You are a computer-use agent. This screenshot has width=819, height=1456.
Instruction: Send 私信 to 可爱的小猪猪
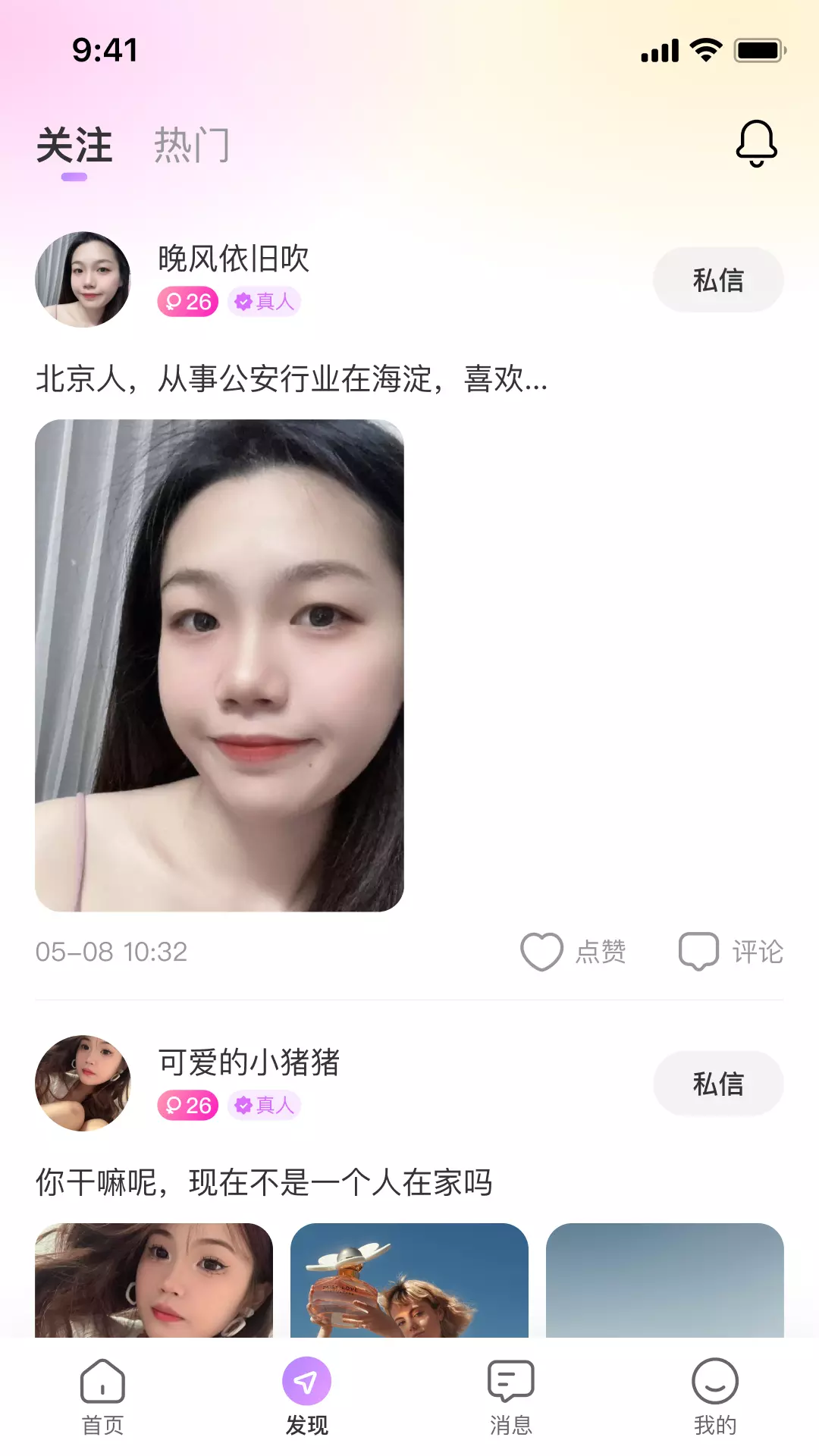click(718, 1084)
